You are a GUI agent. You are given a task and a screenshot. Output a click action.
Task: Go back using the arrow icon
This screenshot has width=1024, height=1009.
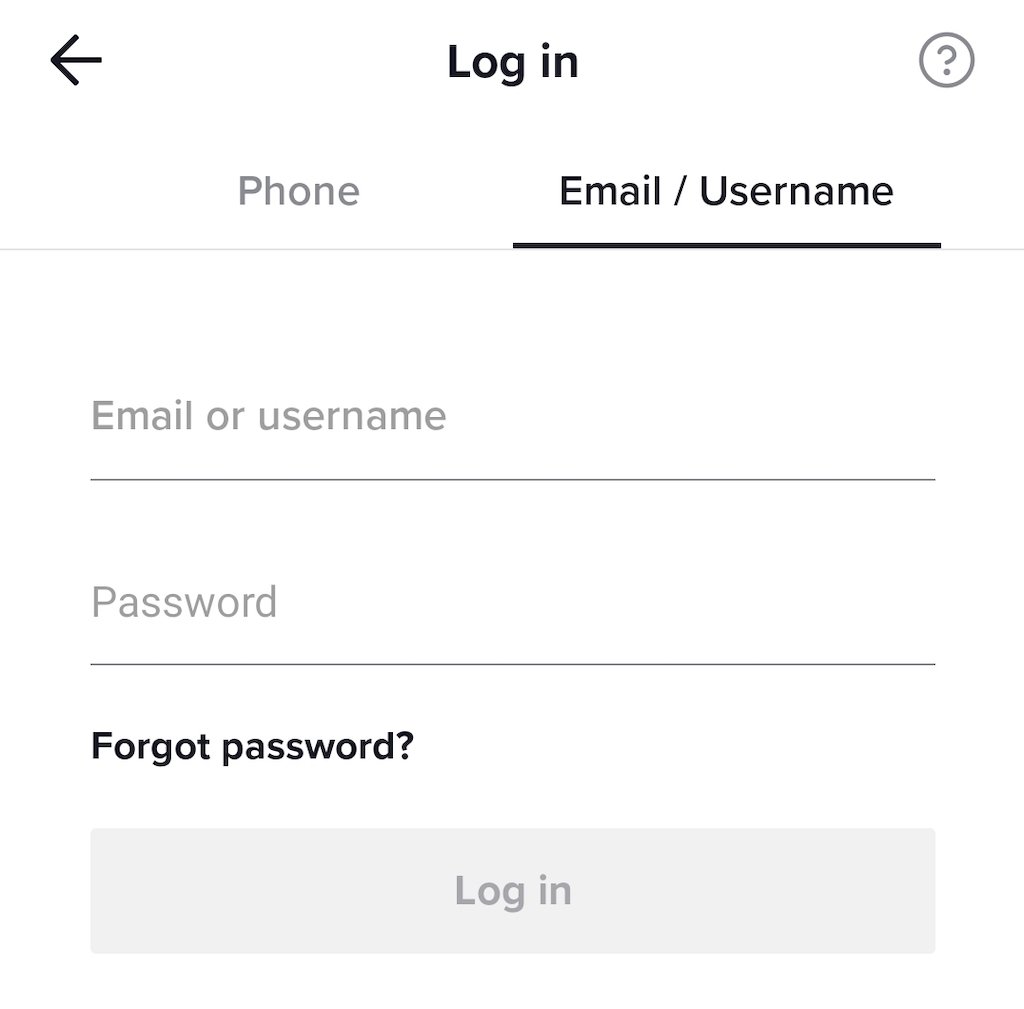click(x=76, y=62)
